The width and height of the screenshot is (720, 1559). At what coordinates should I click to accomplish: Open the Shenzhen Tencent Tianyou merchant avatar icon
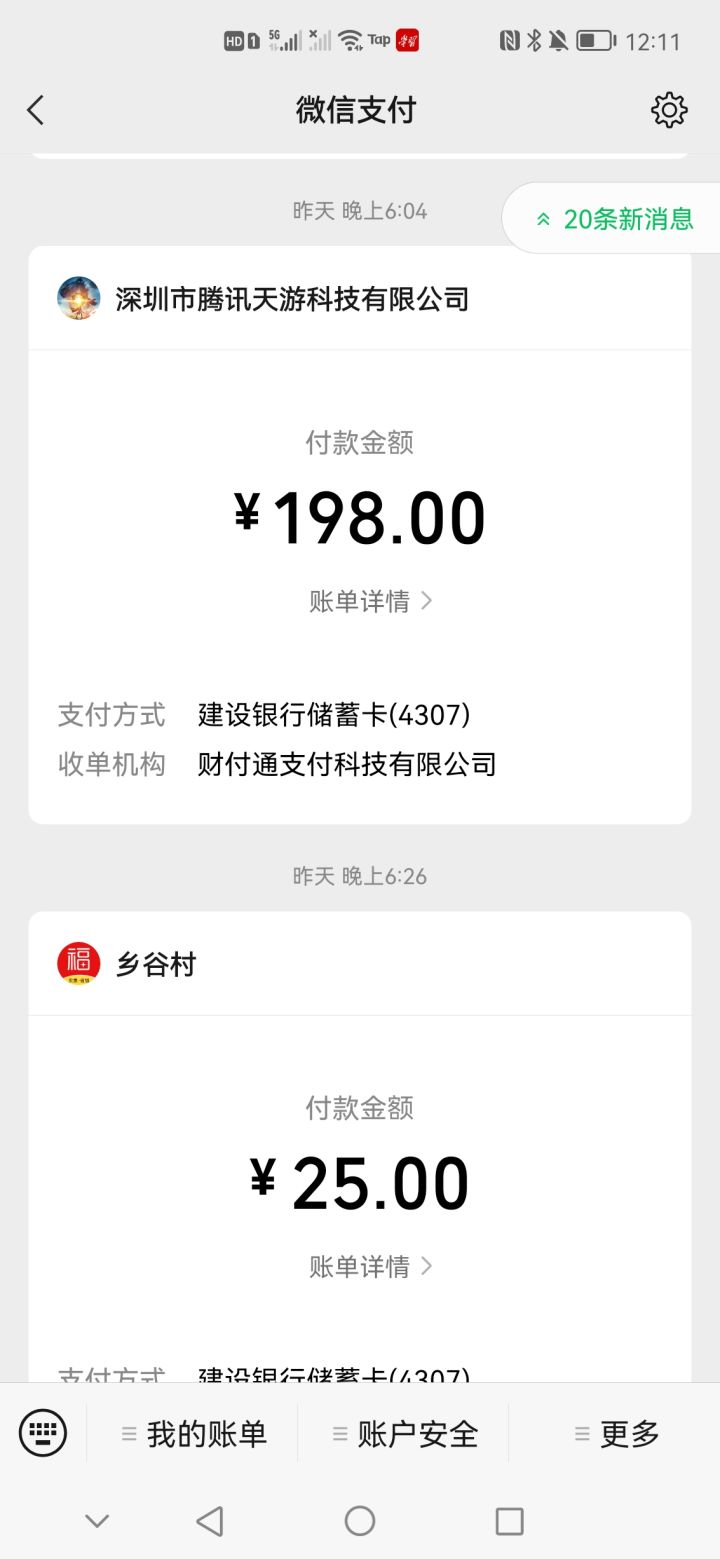78,298
